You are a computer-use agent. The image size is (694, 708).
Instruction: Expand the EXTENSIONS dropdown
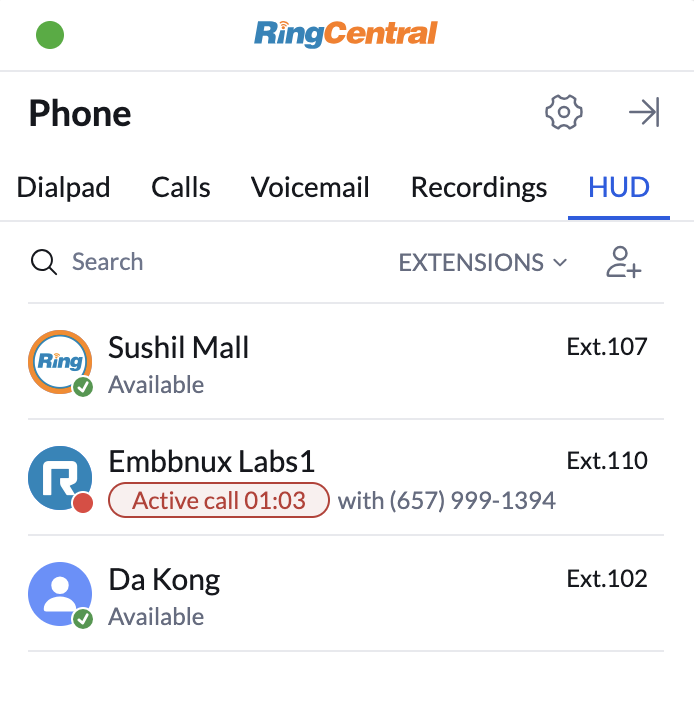483,262
